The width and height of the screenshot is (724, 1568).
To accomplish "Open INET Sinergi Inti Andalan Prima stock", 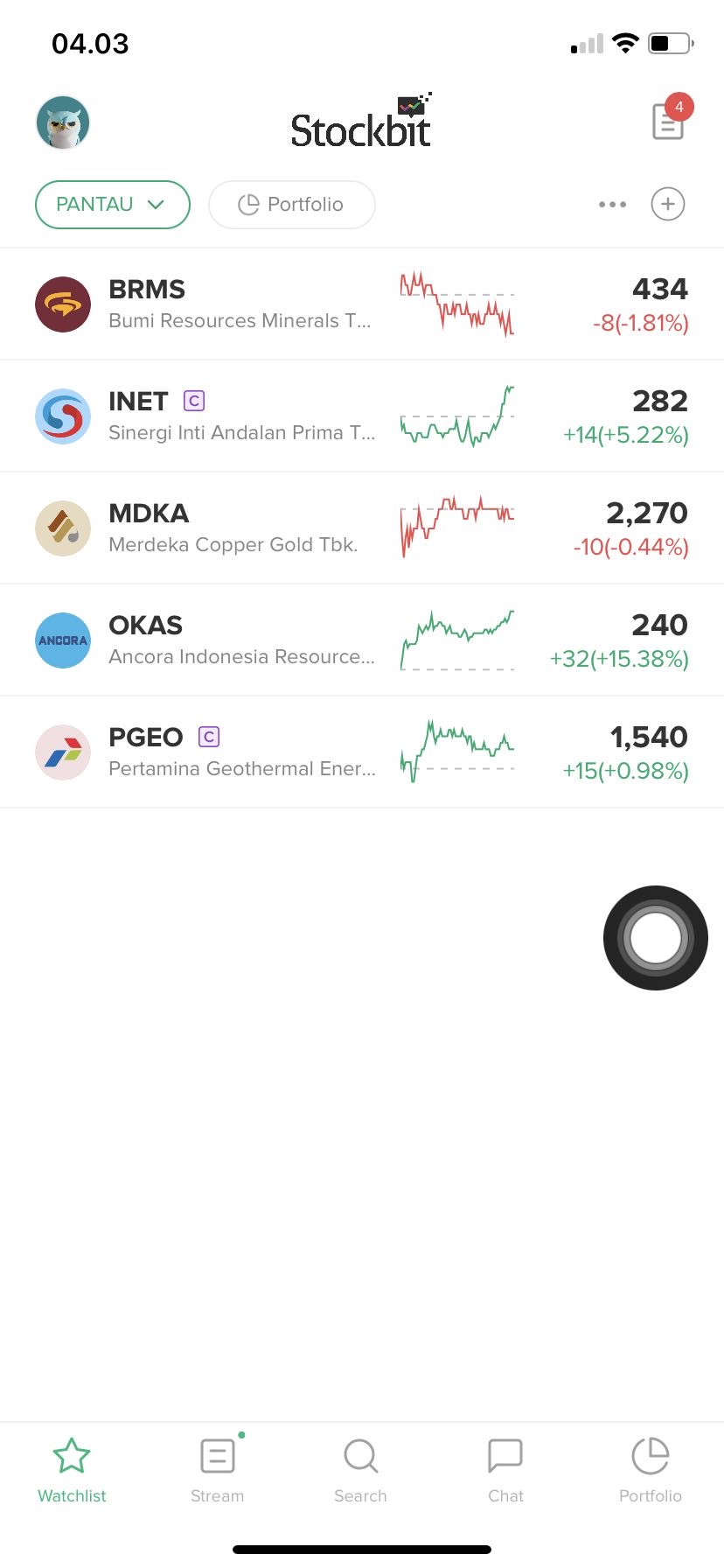I will point(362,416).
